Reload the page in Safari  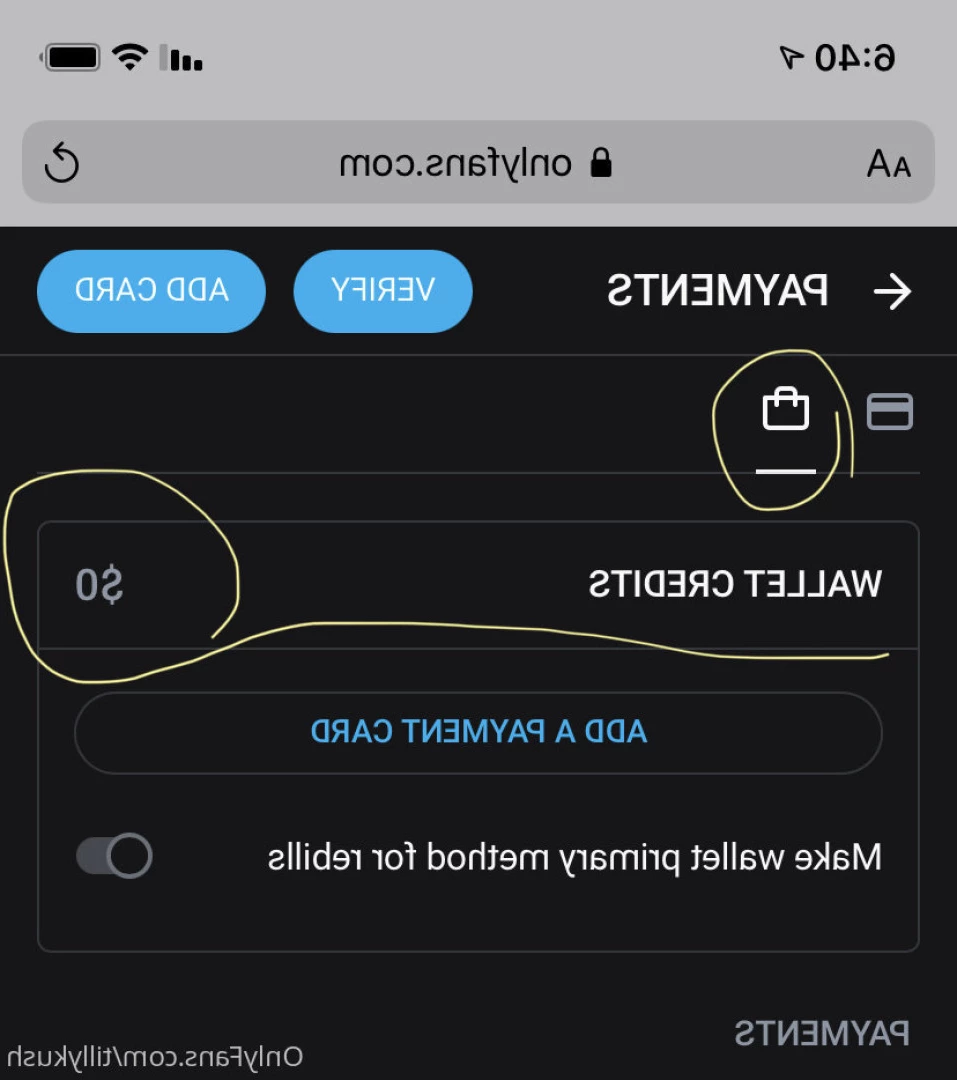click(62, 163)
